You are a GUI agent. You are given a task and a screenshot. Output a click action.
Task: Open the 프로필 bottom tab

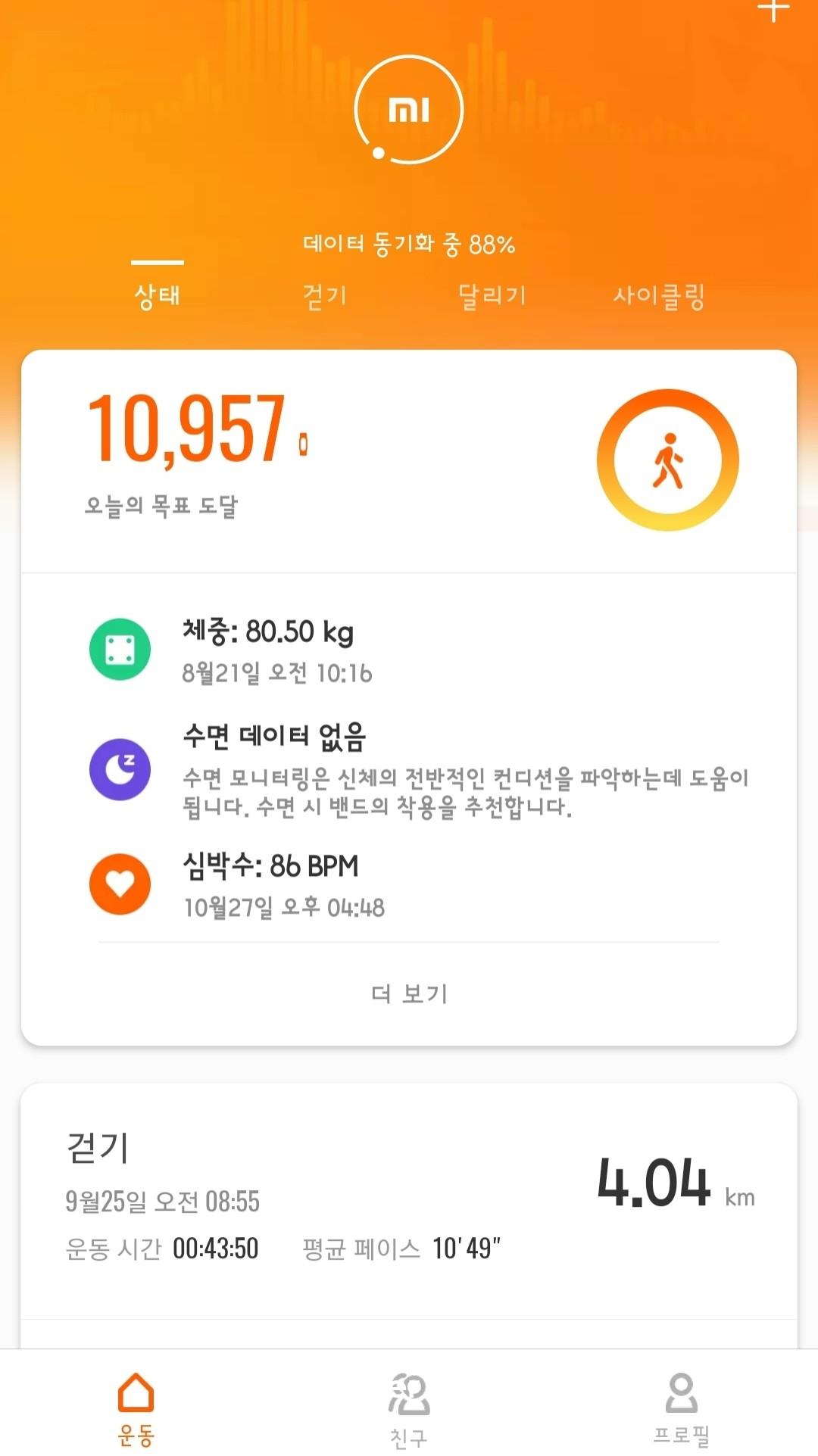[682, 1408]
